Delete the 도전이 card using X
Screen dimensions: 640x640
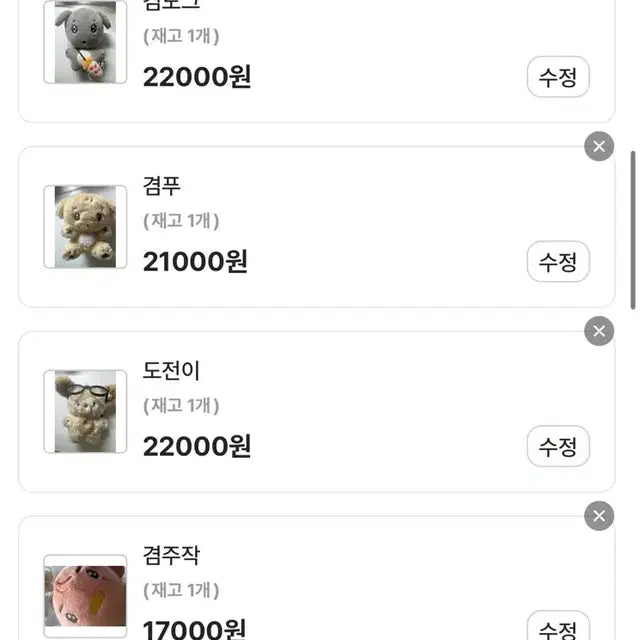click(599, 331)
